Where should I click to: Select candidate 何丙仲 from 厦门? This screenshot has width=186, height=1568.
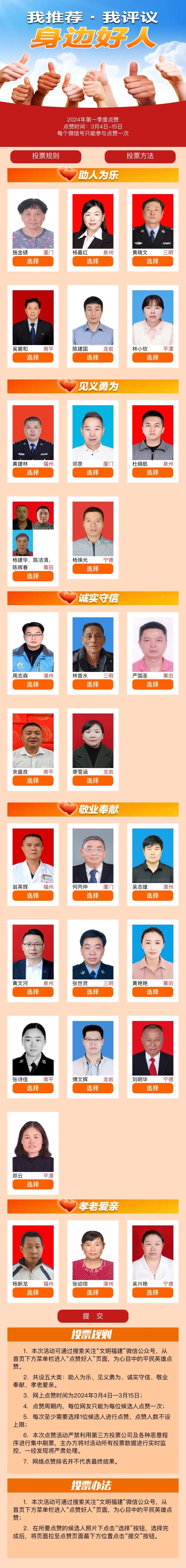92,895
